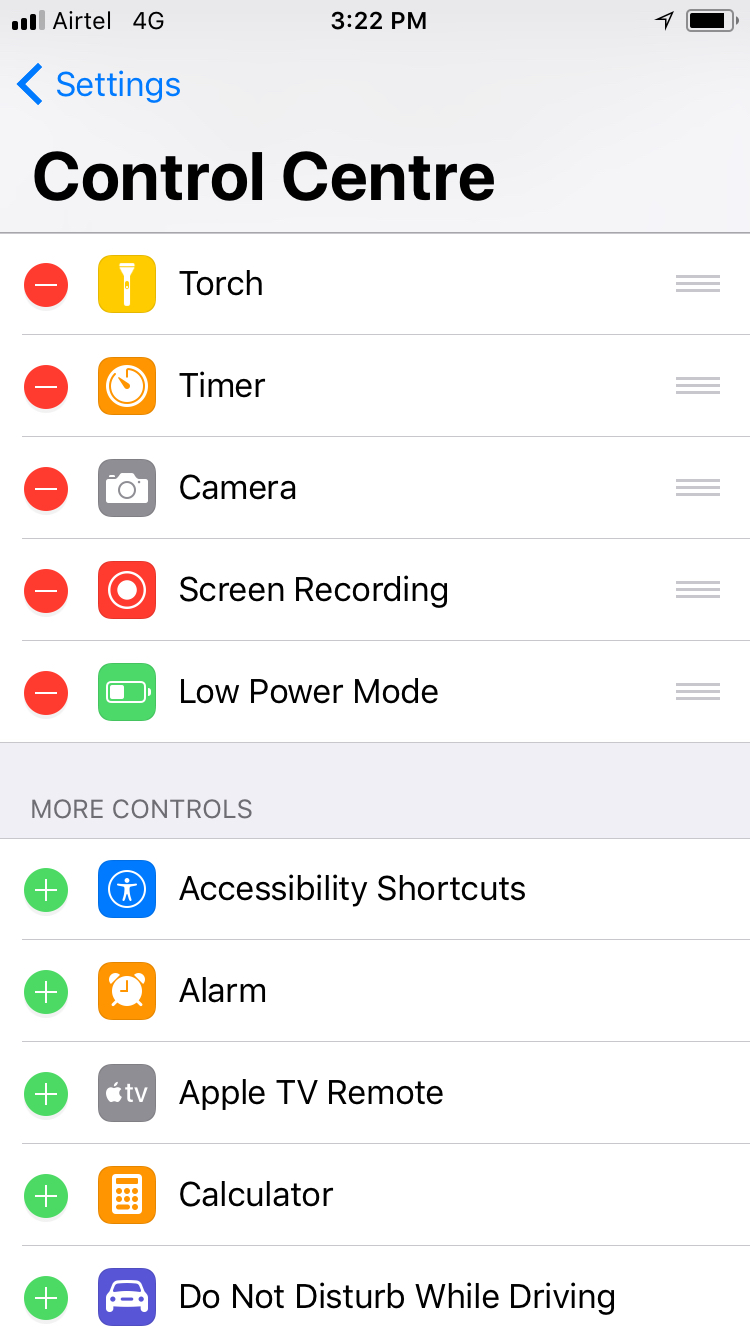Add Do Not Disturb While Driving
Screen dimensions: 750x1334
pos(46,1298)
